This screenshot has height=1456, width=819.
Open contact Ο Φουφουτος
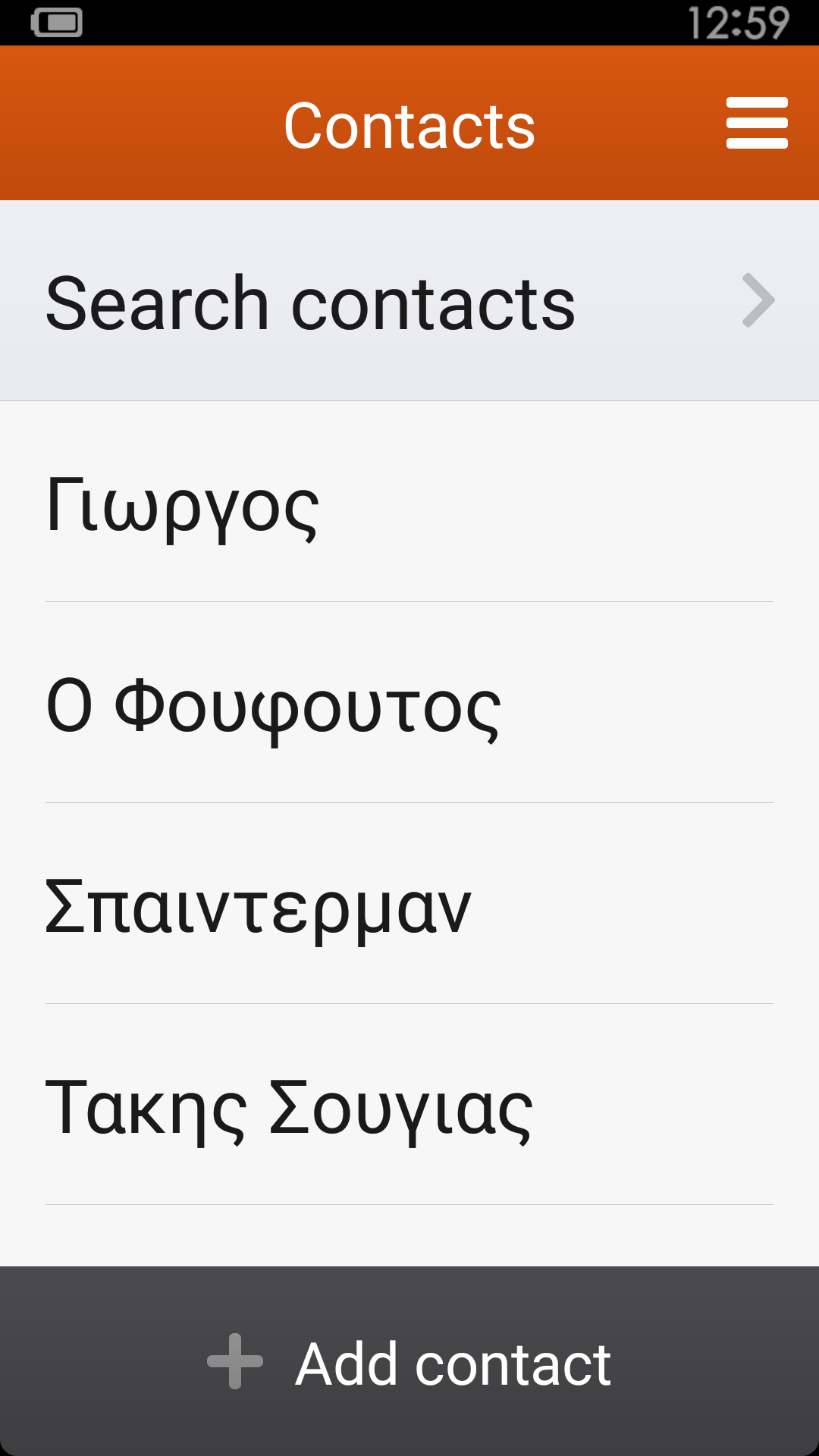[409, 703]
